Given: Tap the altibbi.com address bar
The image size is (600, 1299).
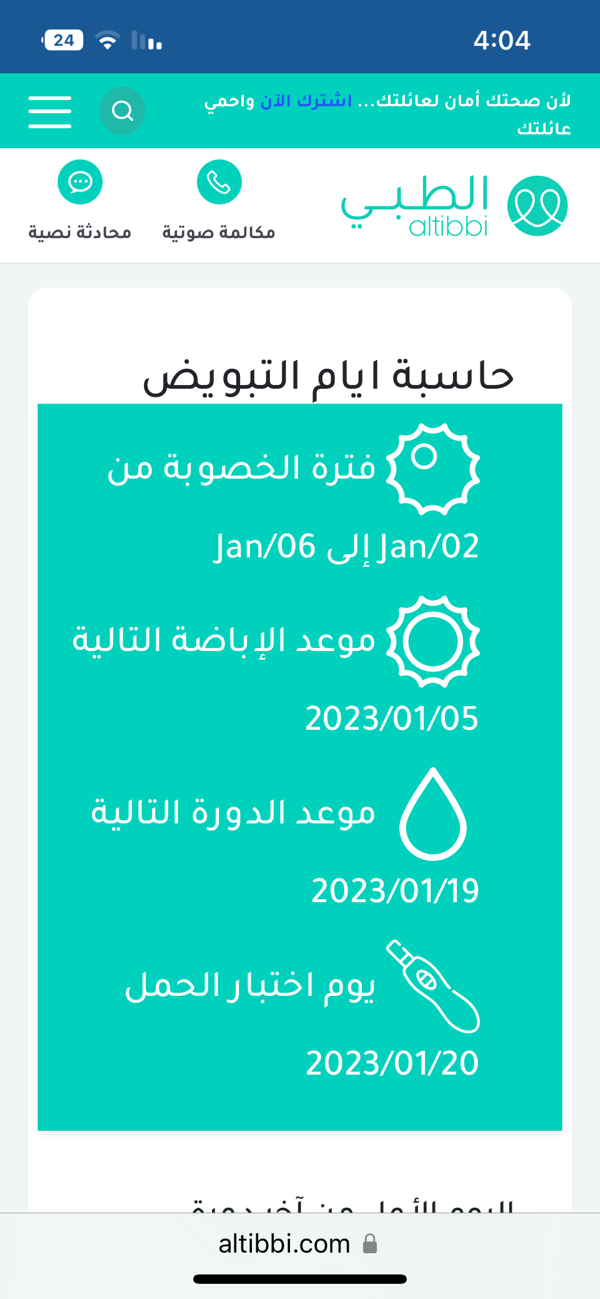Looking at the screenshot, I should click(298, 1244).
